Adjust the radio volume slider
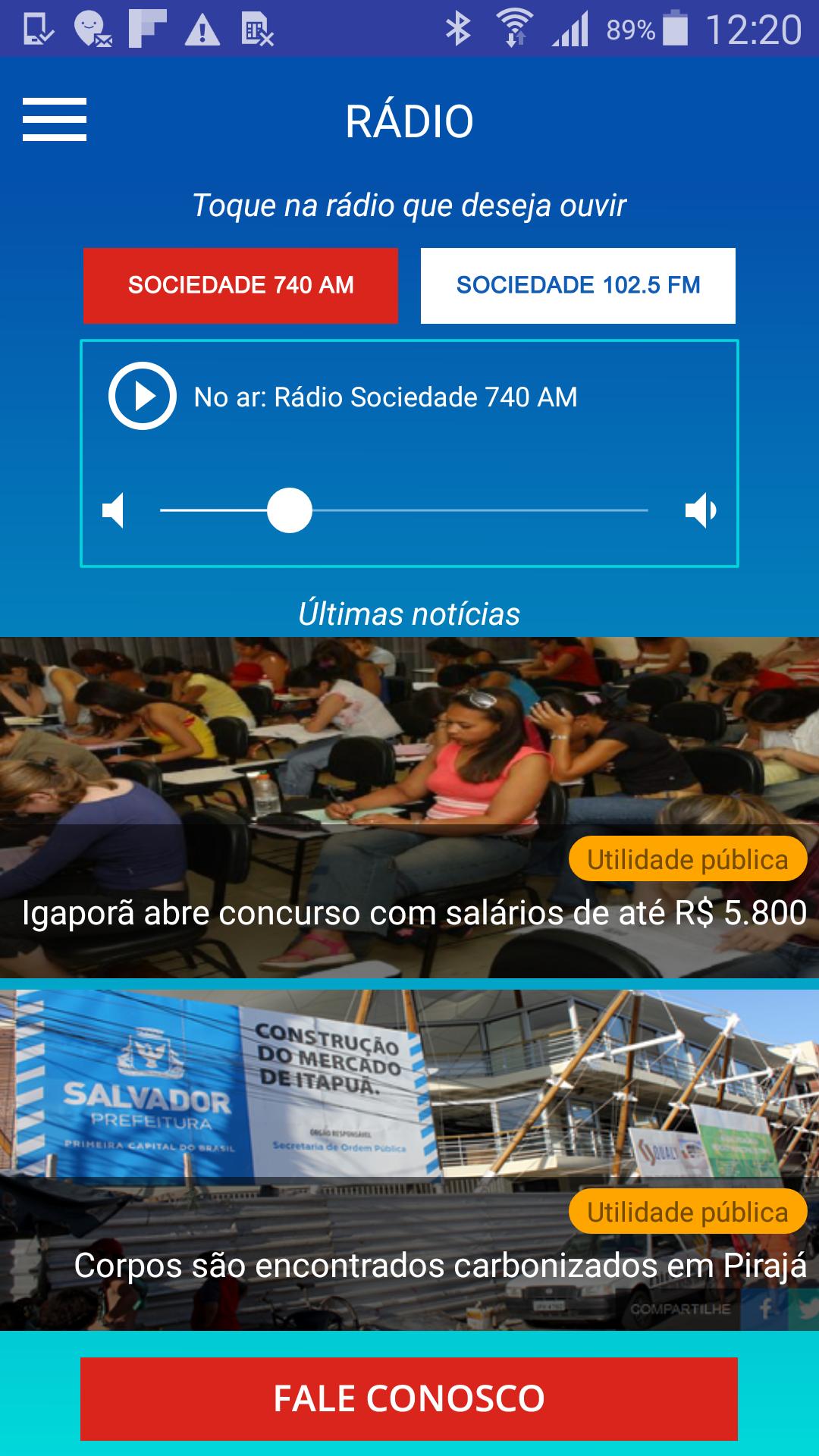 point(290,511)
